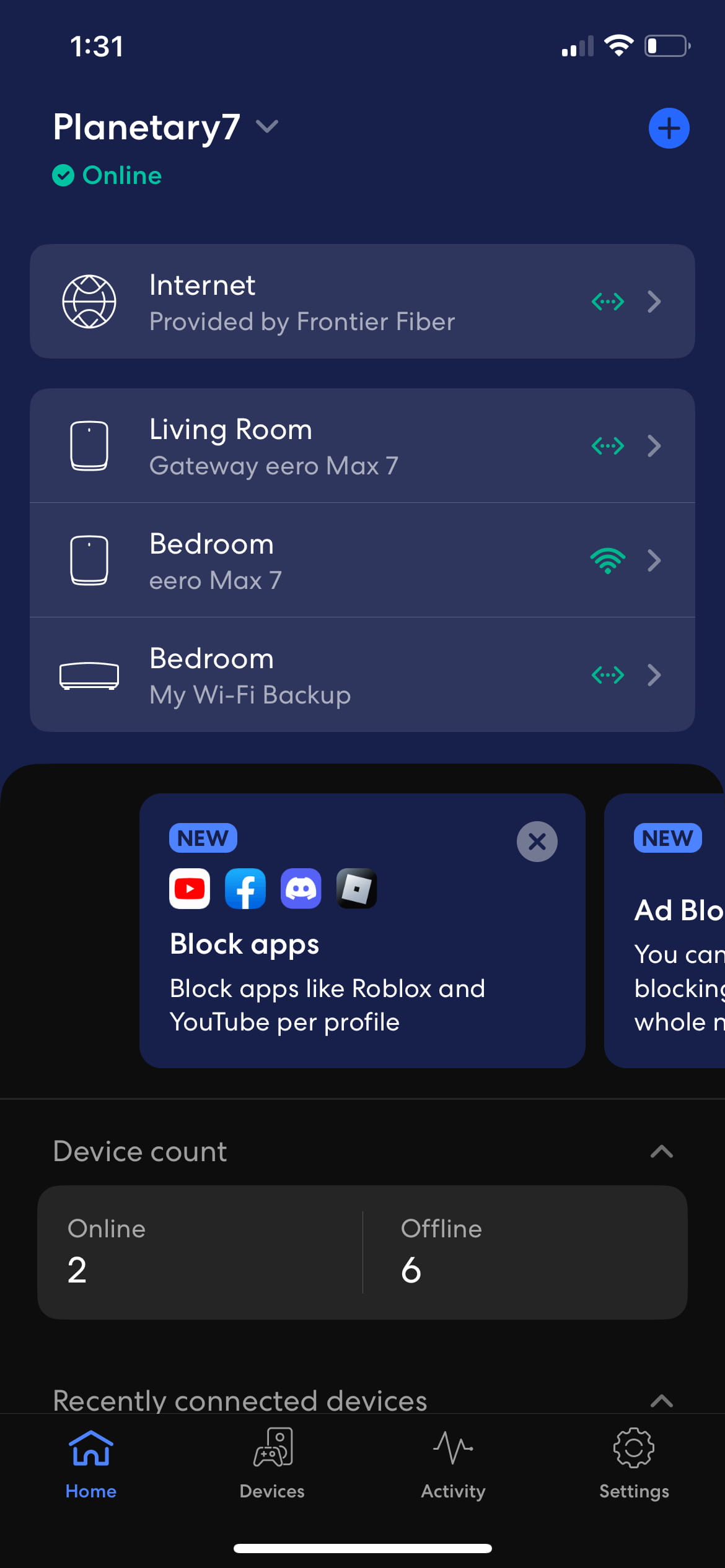This screenshot has height=1568, width=725.
Task: Switch to the Devices tab
Action: click(x=272, y=1463)
